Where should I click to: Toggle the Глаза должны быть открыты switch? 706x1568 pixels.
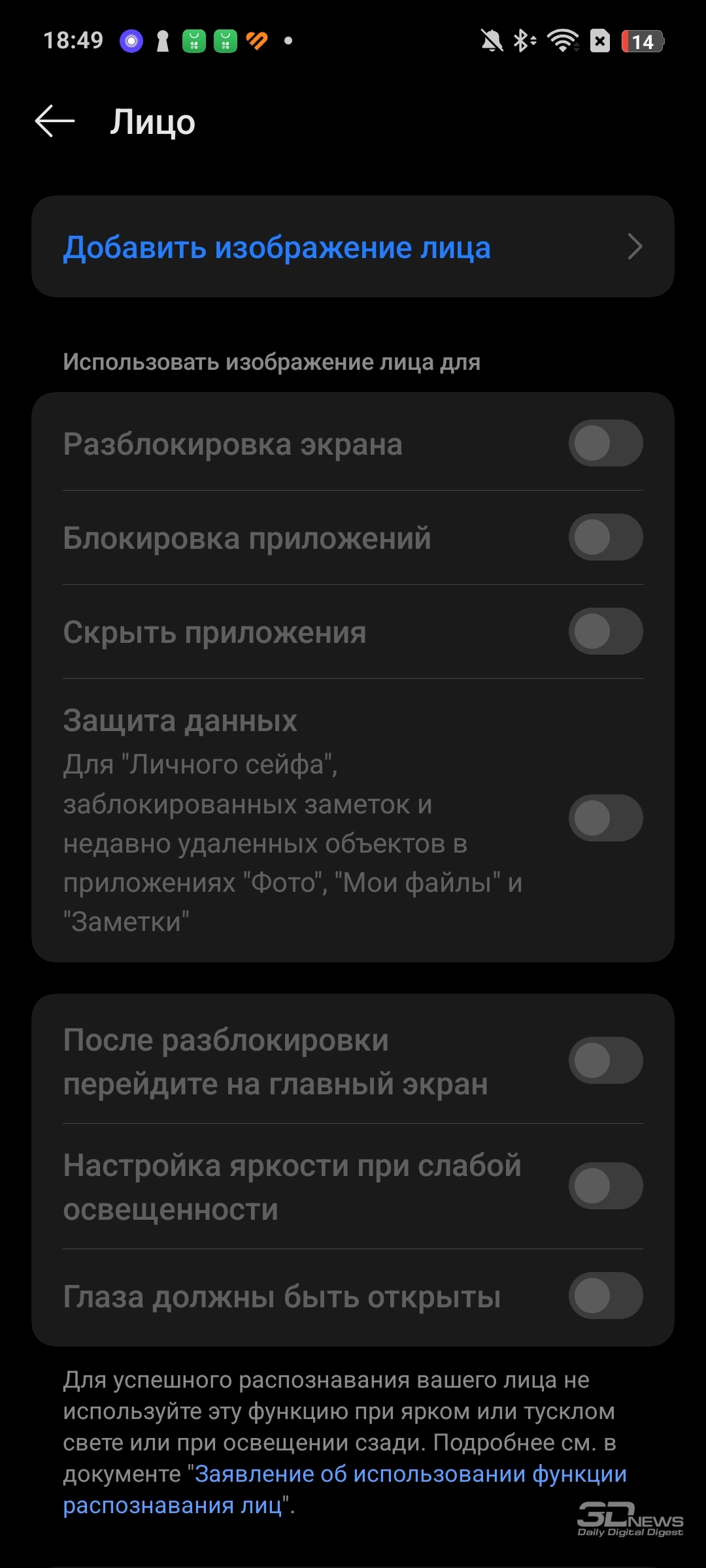pyautogui.click(x=605, y=1296)
